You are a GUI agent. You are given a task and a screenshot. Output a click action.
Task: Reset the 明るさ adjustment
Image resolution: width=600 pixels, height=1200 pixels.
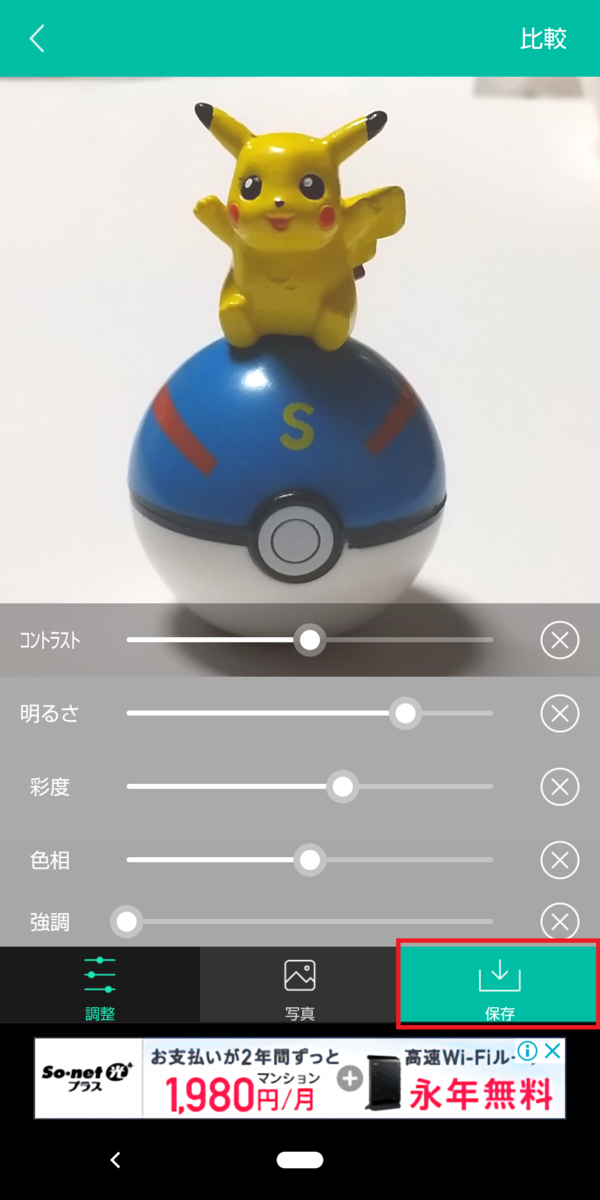click(x=560, y=714)
